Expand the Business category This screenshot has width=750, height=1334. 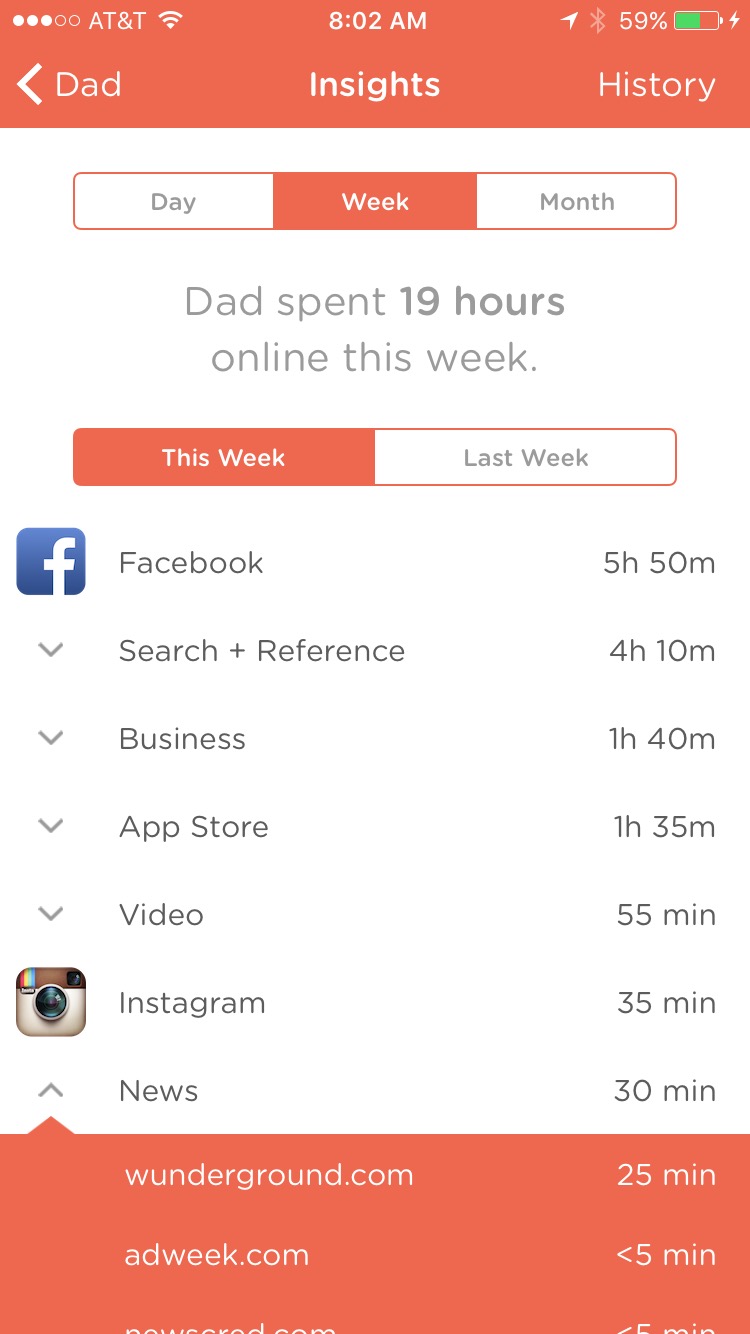click(375, 738)
